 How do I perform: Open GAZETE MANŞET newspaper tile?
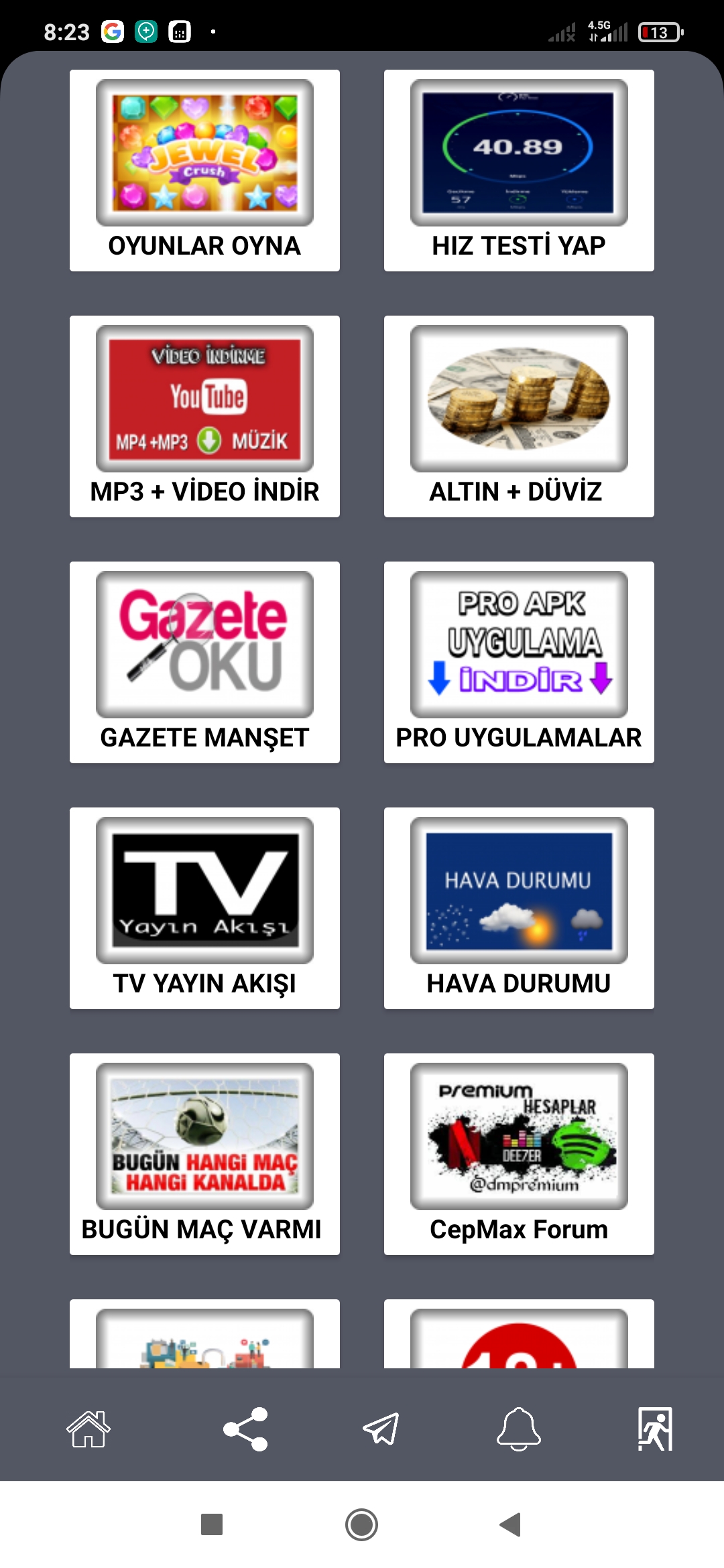(x=204, y=662)
